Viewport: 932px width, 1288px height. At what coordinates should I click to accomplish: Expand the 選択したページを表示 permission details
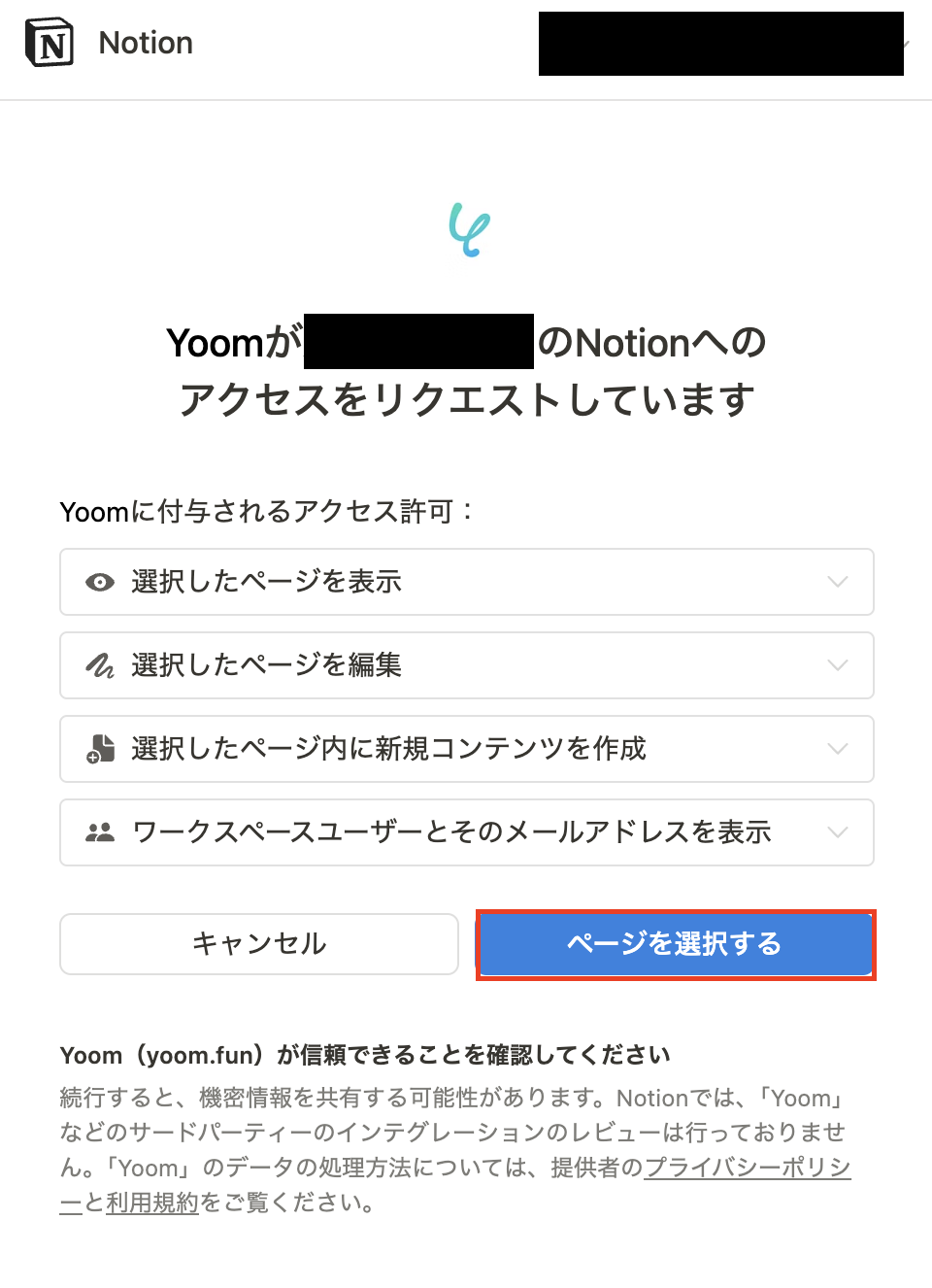click(x=836, y=582)
